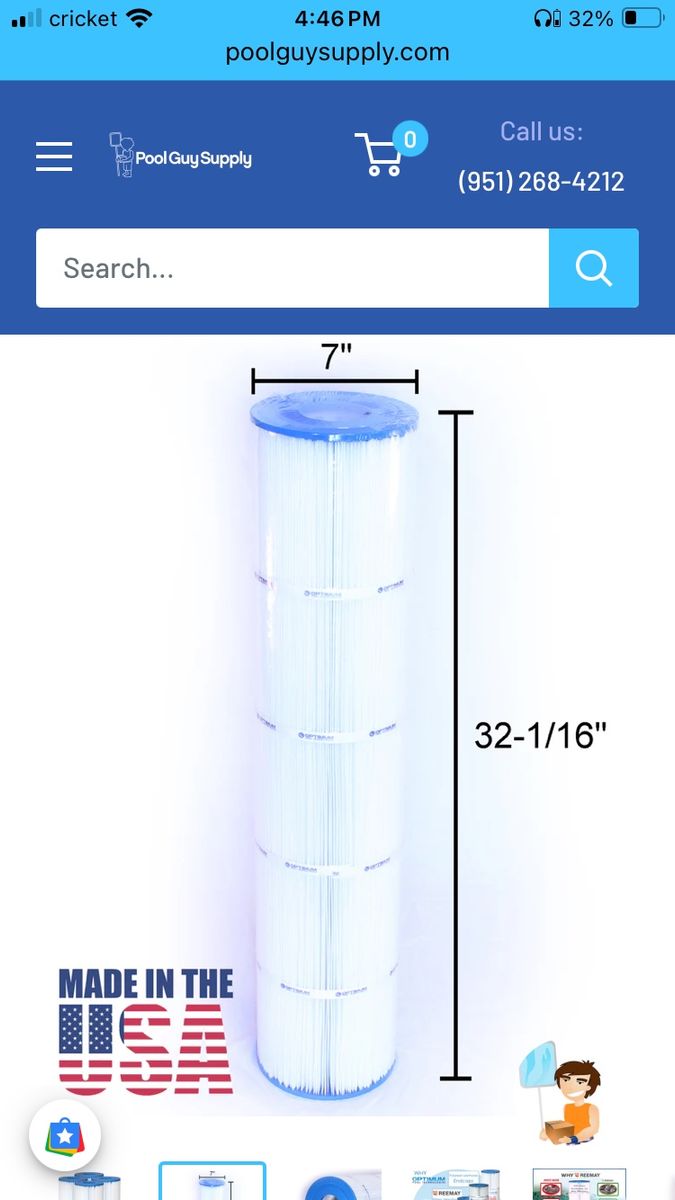Select the multi-pack cartridges thumbnail

pyautogui.click(x=90, y=1186)
